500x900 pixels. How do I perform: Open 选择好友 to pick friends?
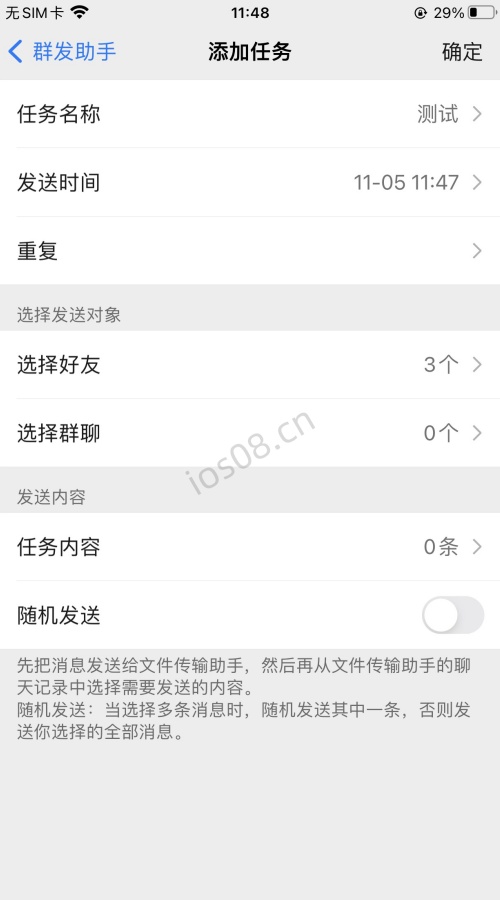click(x=250, y=364)
